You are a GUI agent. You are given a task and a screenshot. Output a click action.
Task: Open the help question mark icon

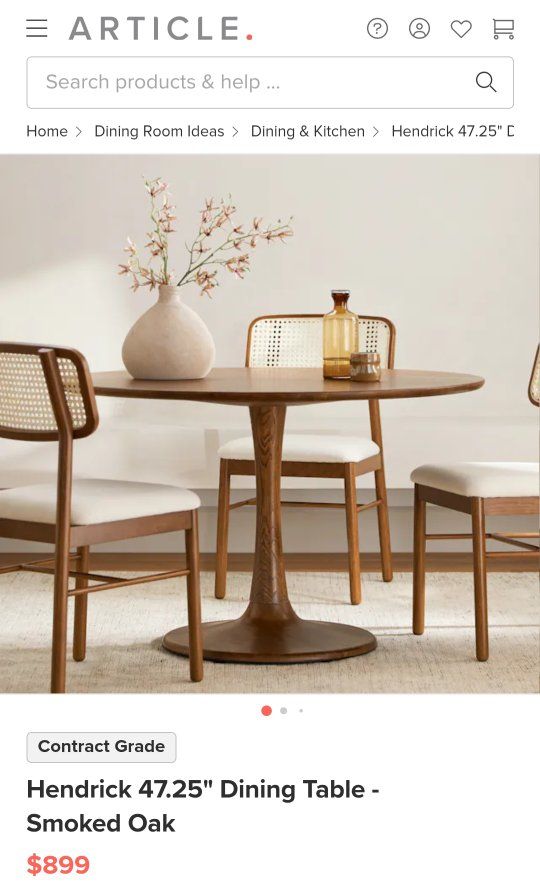tap(378, 28)
